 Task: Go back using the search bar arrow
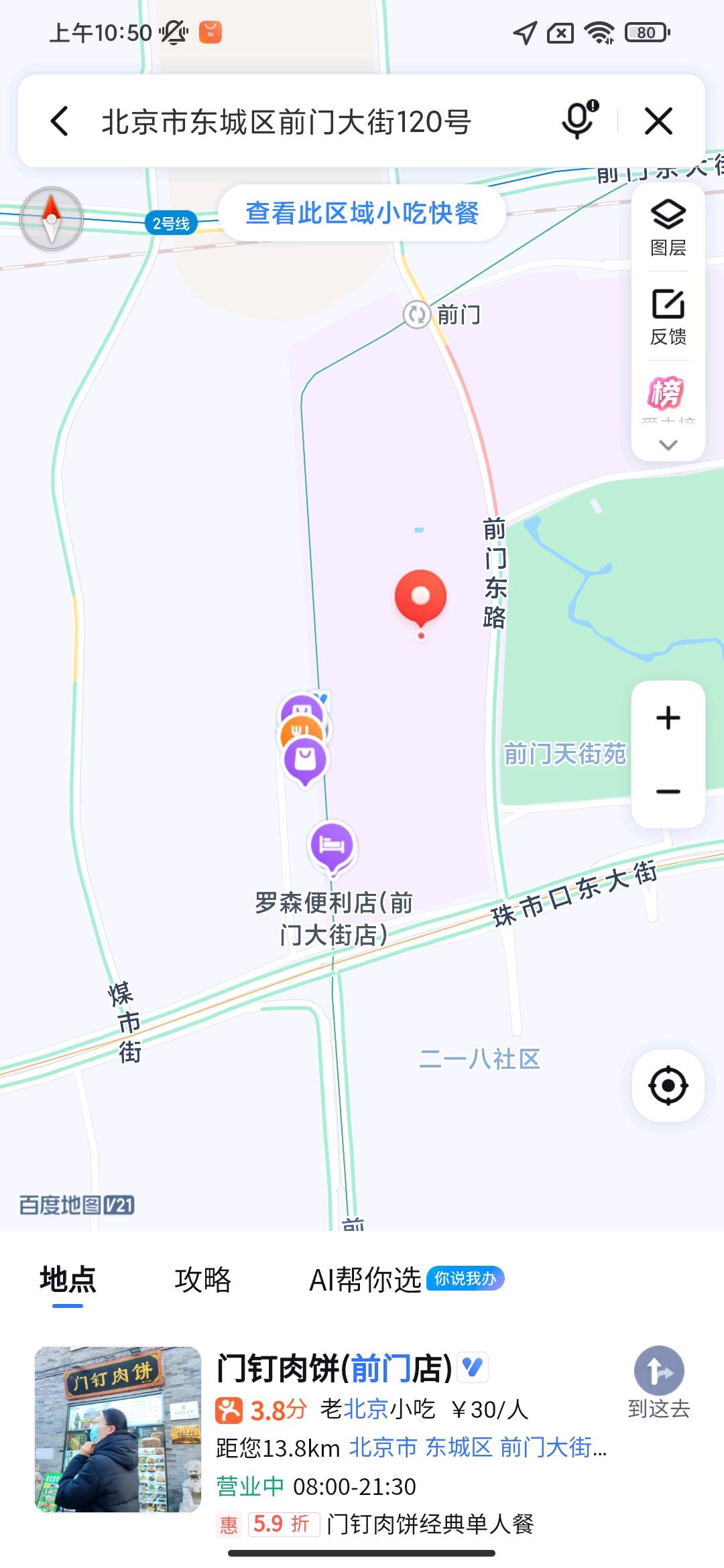[60, 121]
